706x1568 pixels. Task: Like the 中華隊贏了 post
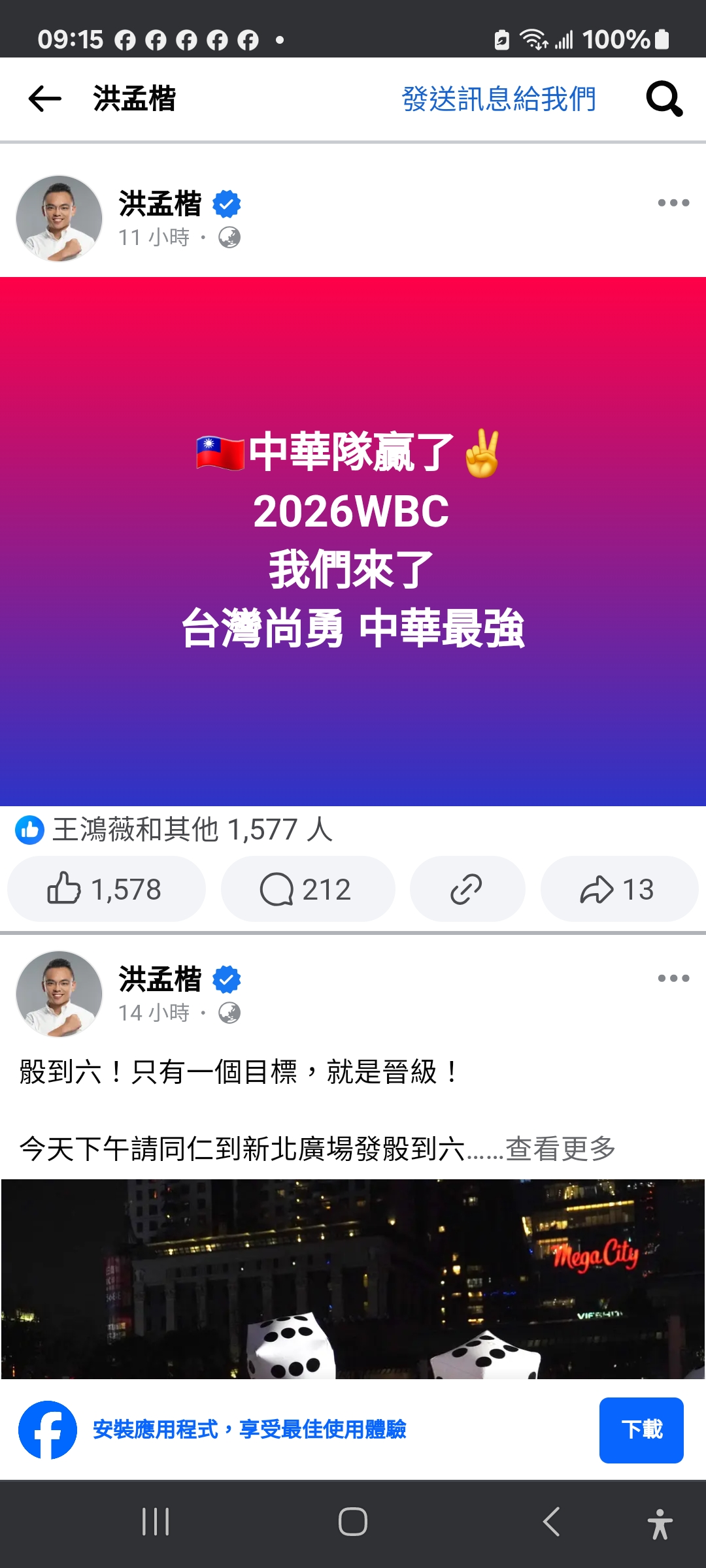tap(106, 889)
